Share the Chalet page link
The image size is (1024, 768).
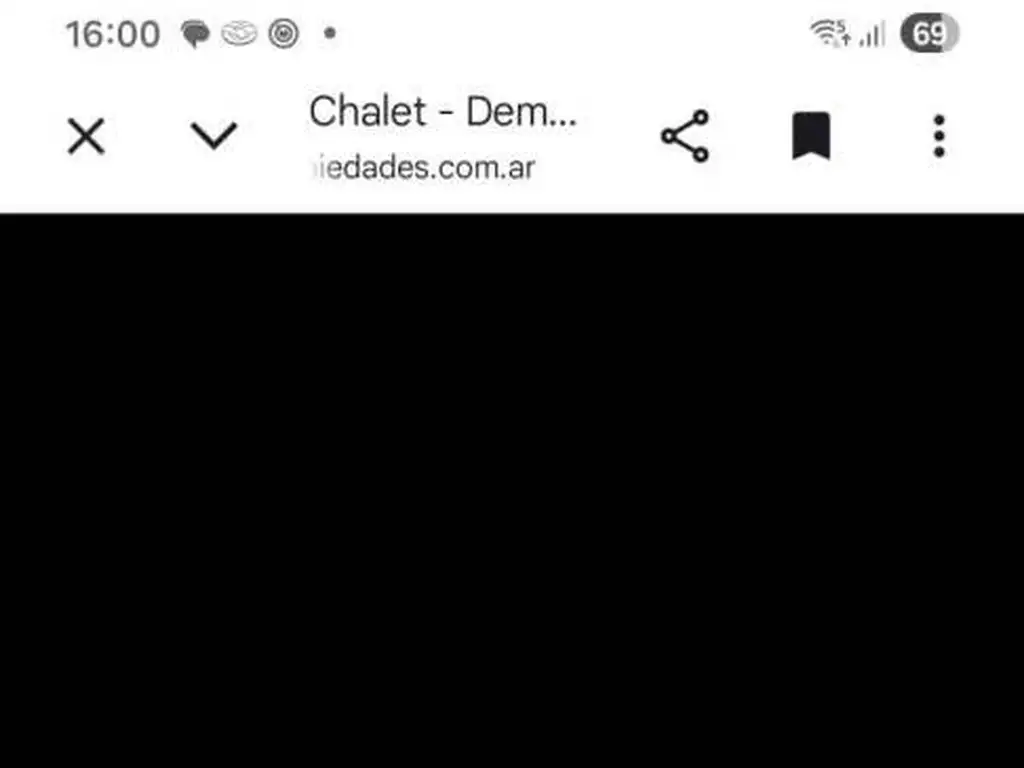(x=684, y=136)
